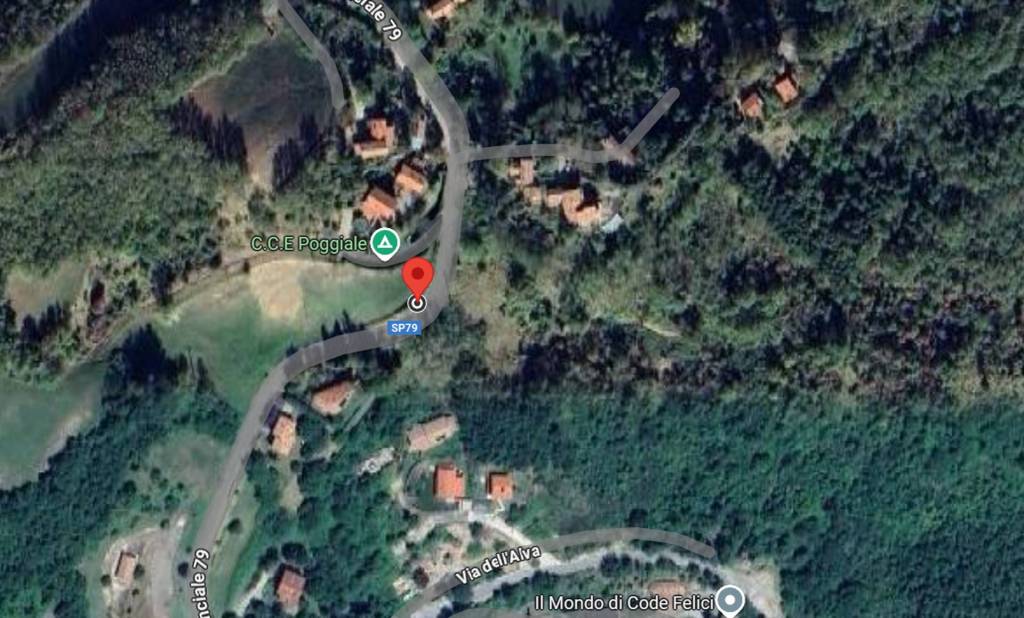Viewport: 1024px width, 618px height.
Task: Open Il Mondo di Code Felici place marker
Action: click(x=733, y=601)
